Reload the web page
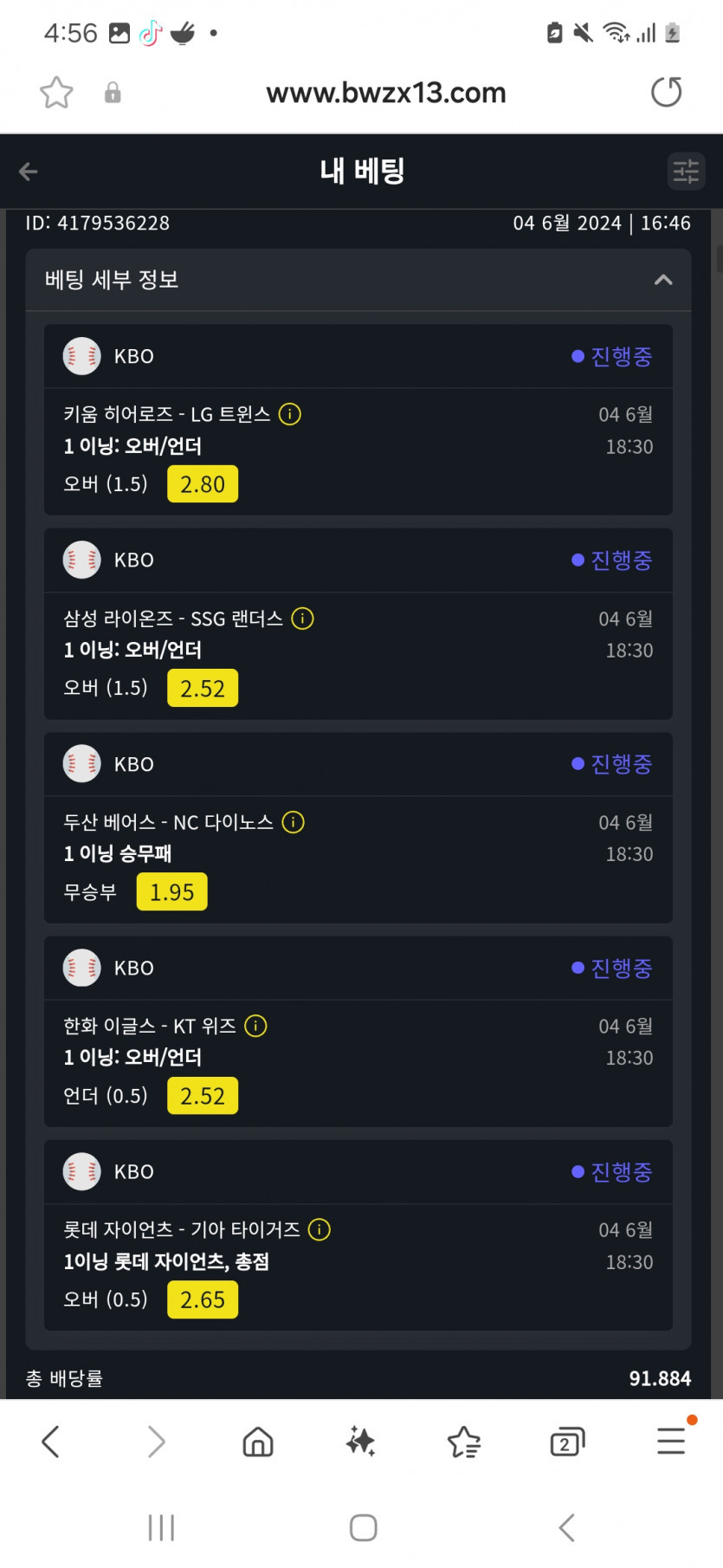The image size is (723, 1568). pos(666,92)
